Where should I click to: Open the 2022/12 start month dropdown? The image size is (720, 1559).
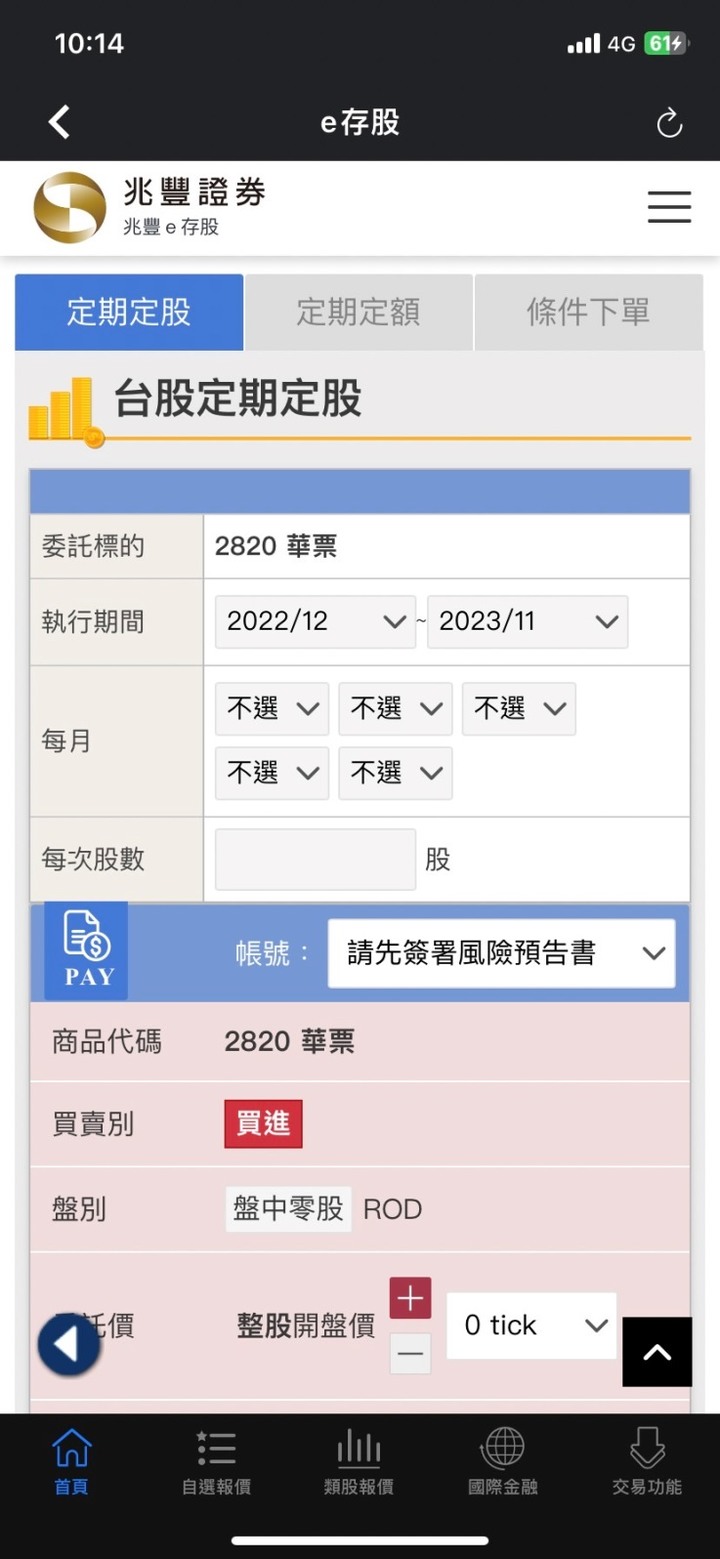[x=315, y=621]
